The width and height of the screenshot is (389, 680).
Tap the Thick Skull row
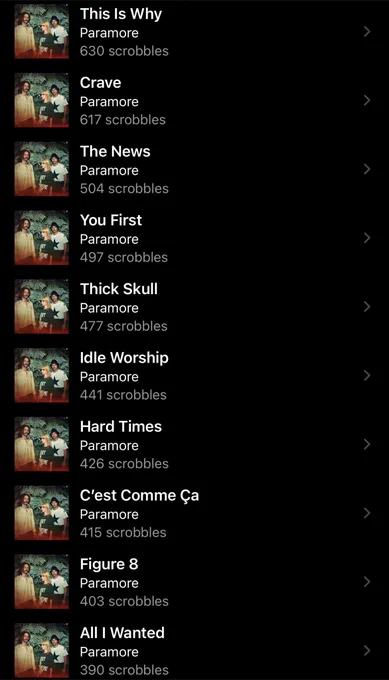pyautogui.click(x=194, y=307)
